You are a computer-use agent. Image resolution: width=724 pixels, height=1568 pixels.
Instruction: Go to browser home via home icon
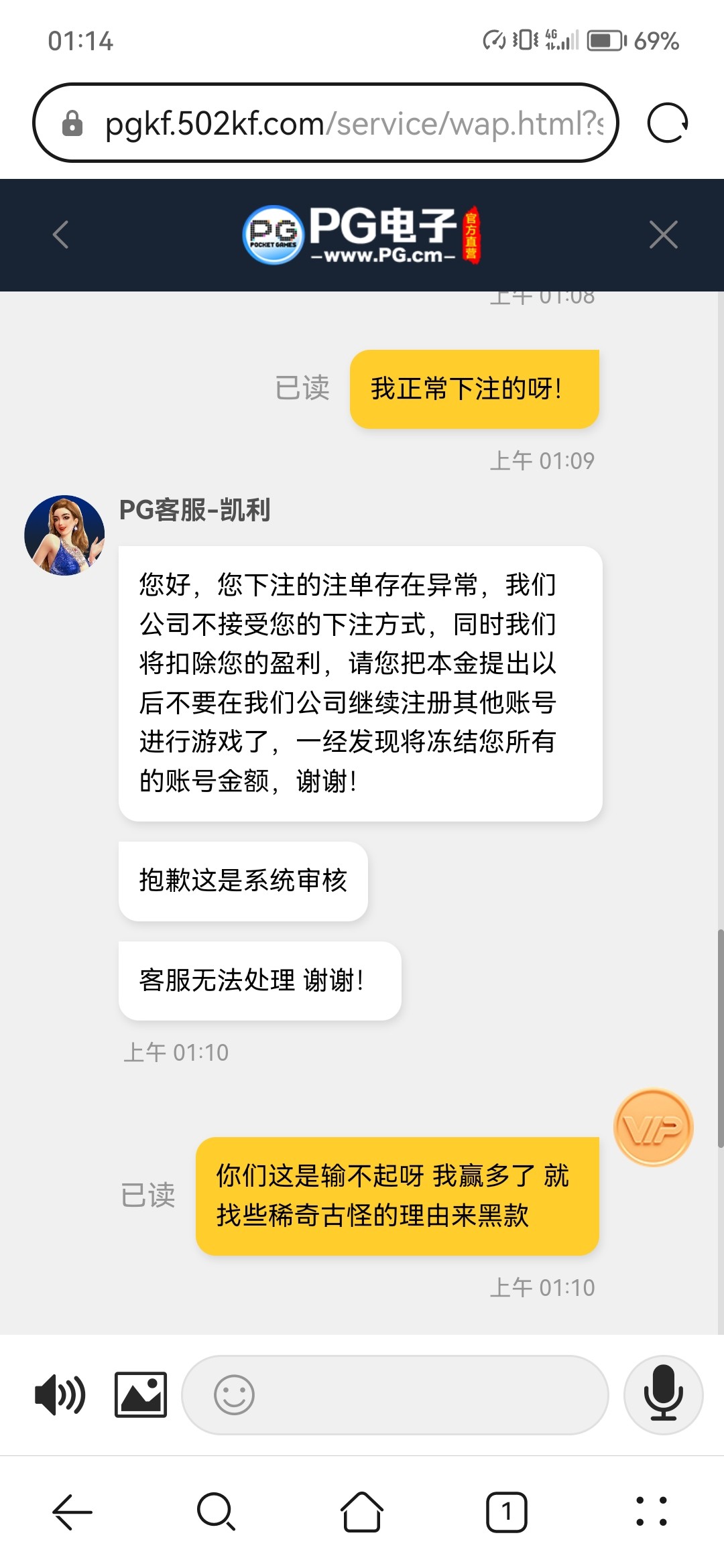click(x=362, y=1511)
